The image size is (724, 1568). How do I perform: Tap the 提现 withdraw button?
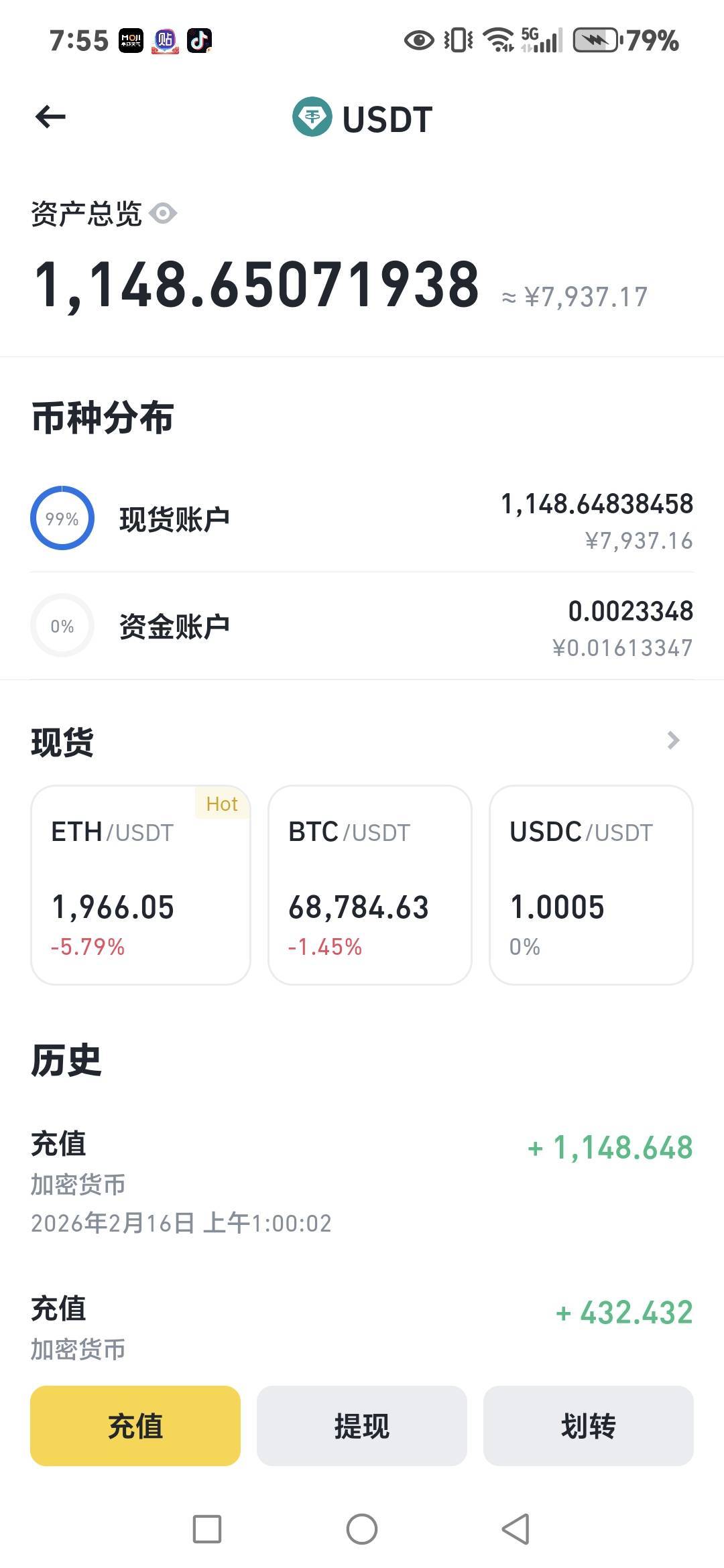click(362, 1426)
